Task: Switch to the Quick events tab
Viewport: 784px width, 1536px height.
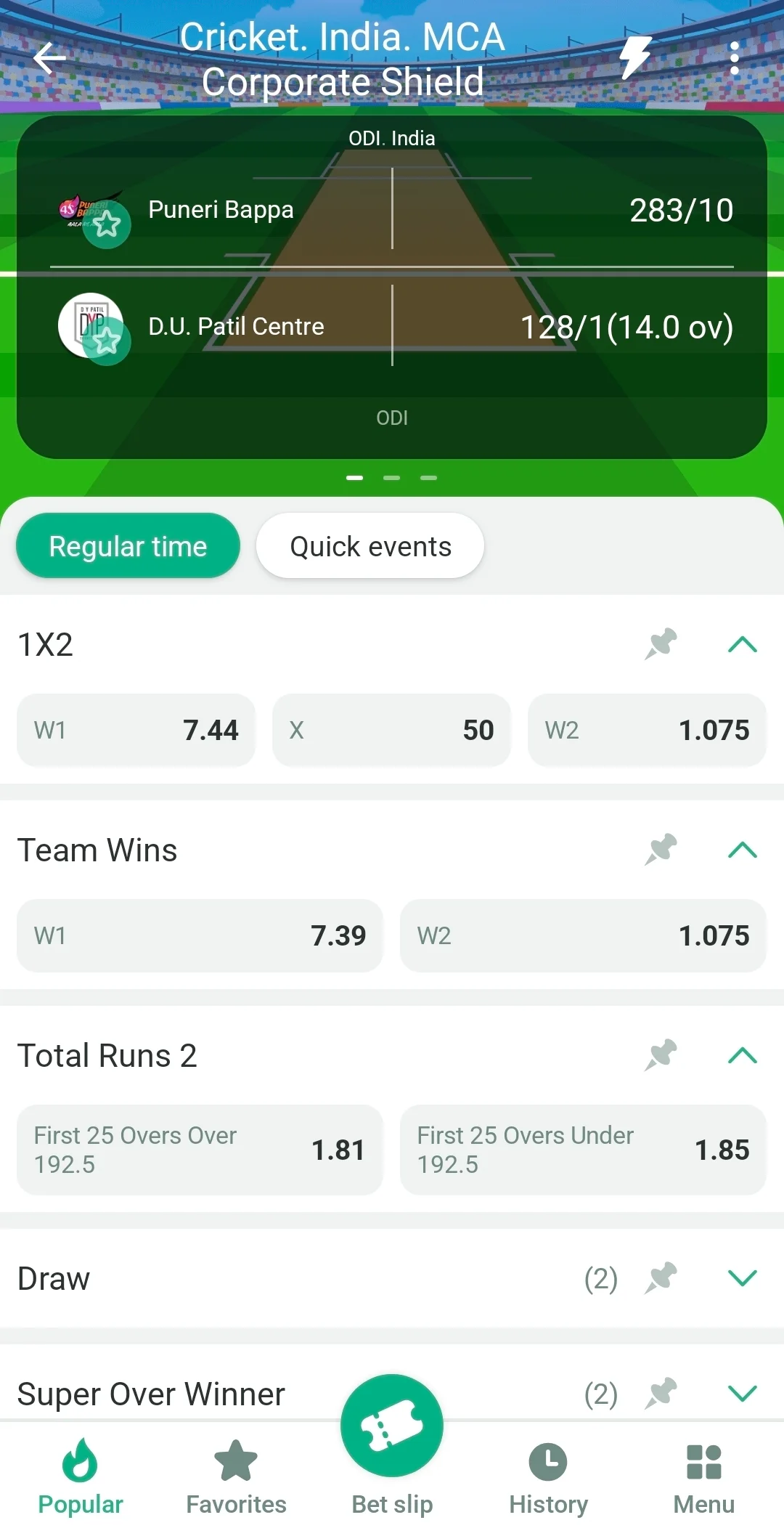Action: pyautogui.click(x=369, y=545)
